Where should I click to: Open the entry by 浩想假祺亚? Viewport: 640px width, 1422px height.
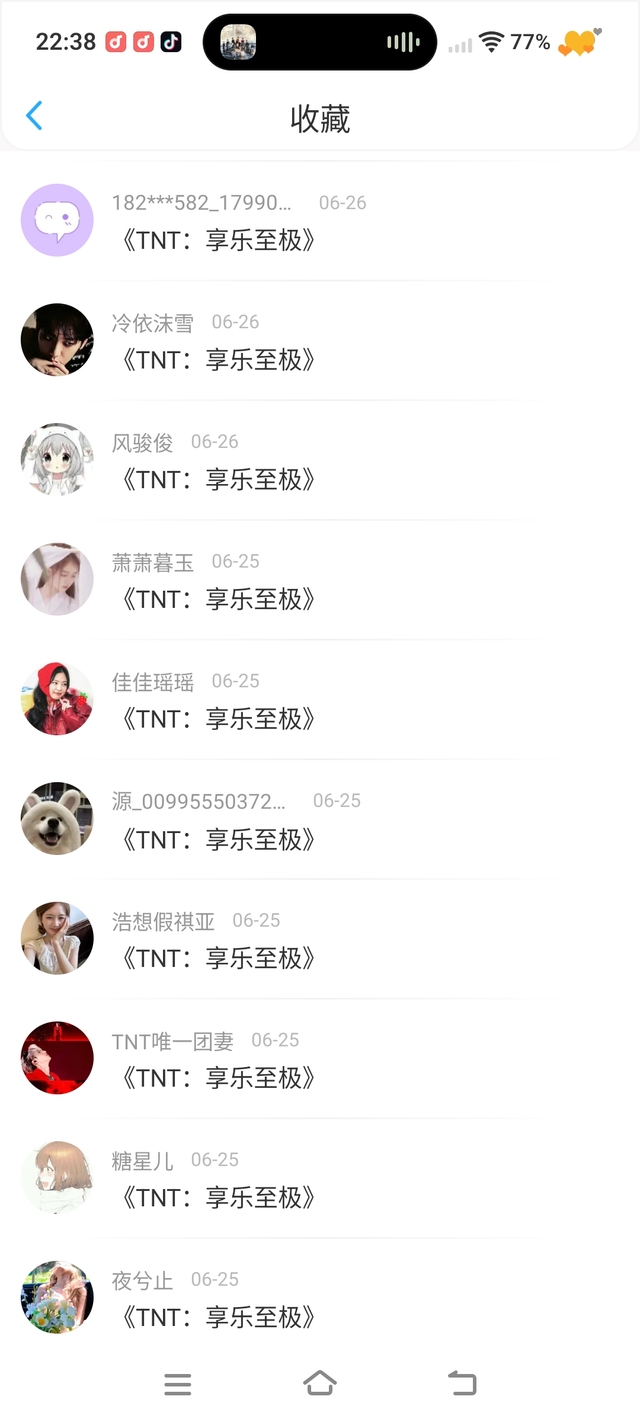click(x=320, y=939)
